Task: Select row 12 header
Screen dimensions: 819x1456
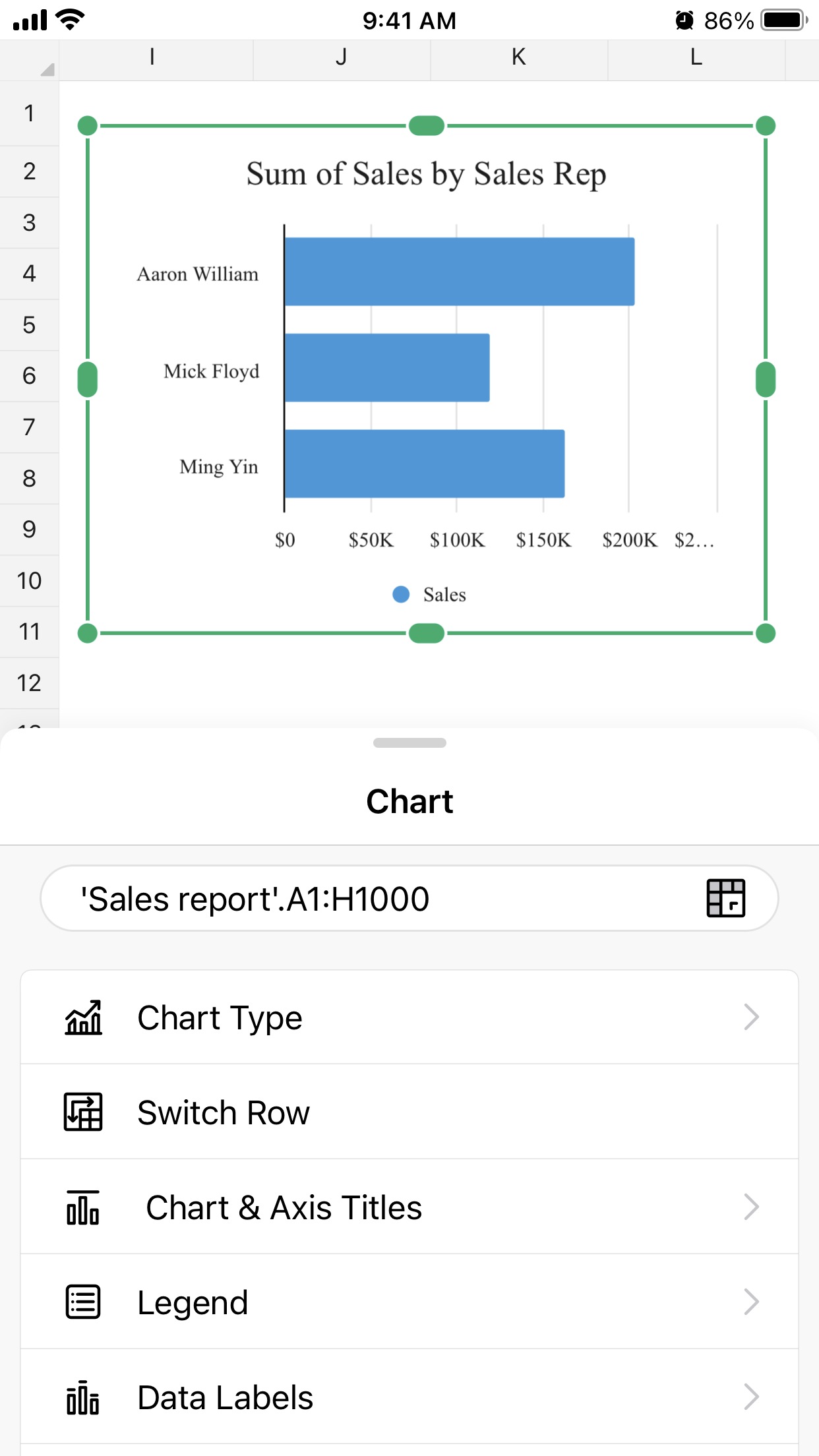Action: (x=29, y=683)
